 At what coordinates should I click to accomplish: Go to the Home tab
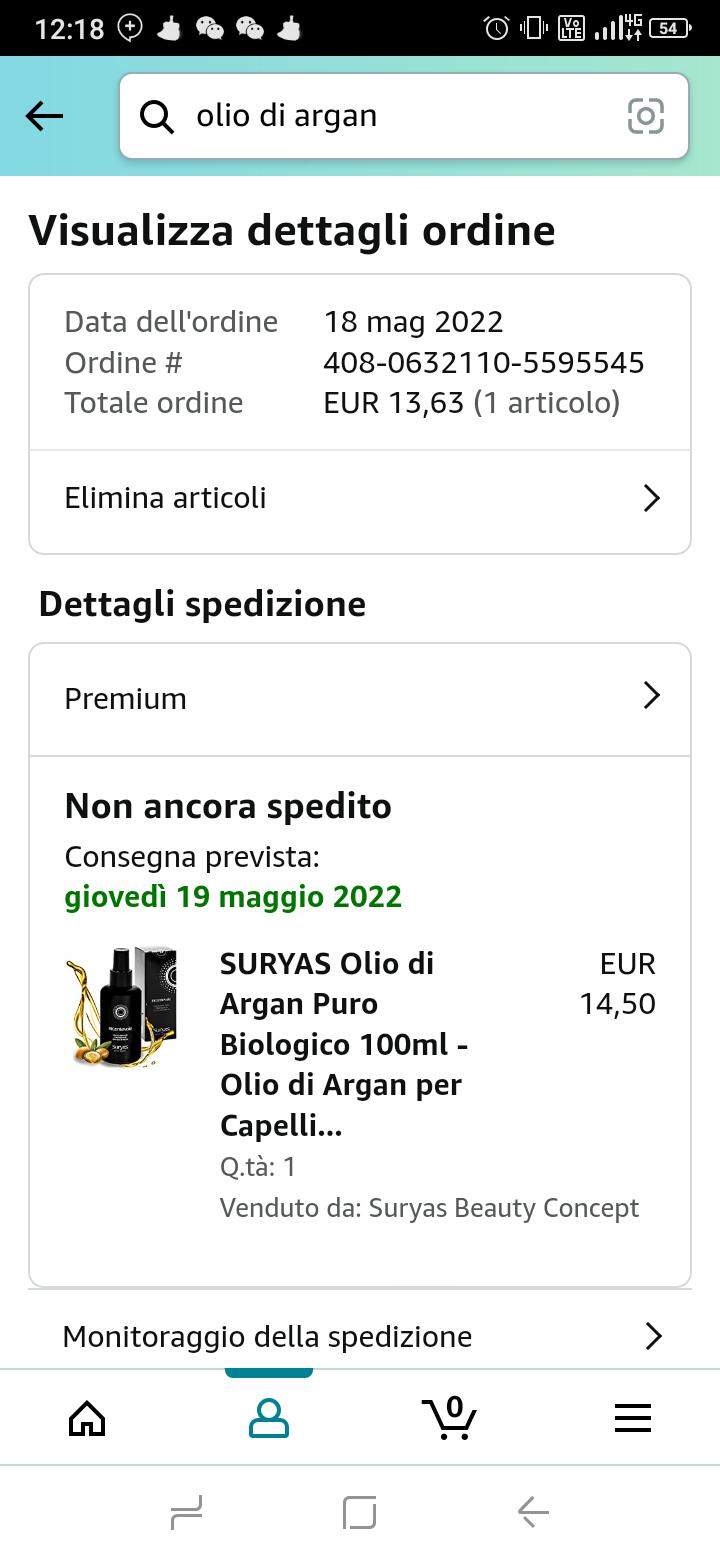[87, 1417]
